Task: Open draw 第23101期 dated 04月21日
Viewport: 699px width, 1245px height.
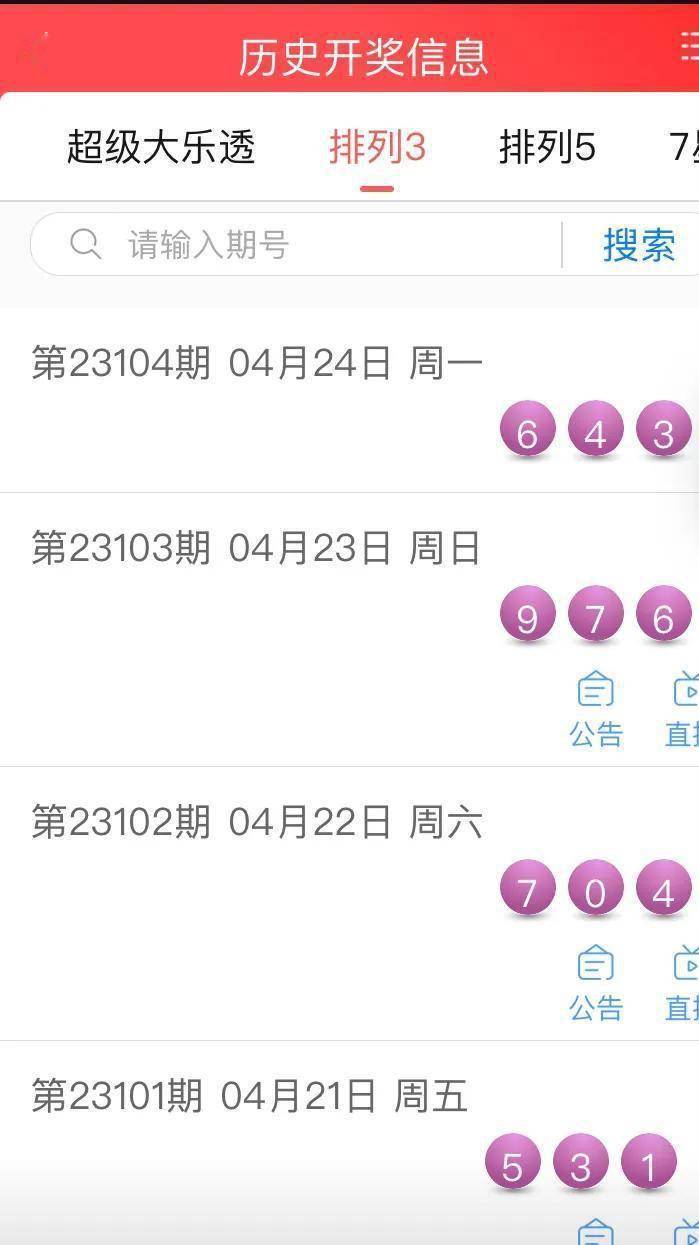Action: 250,1096
